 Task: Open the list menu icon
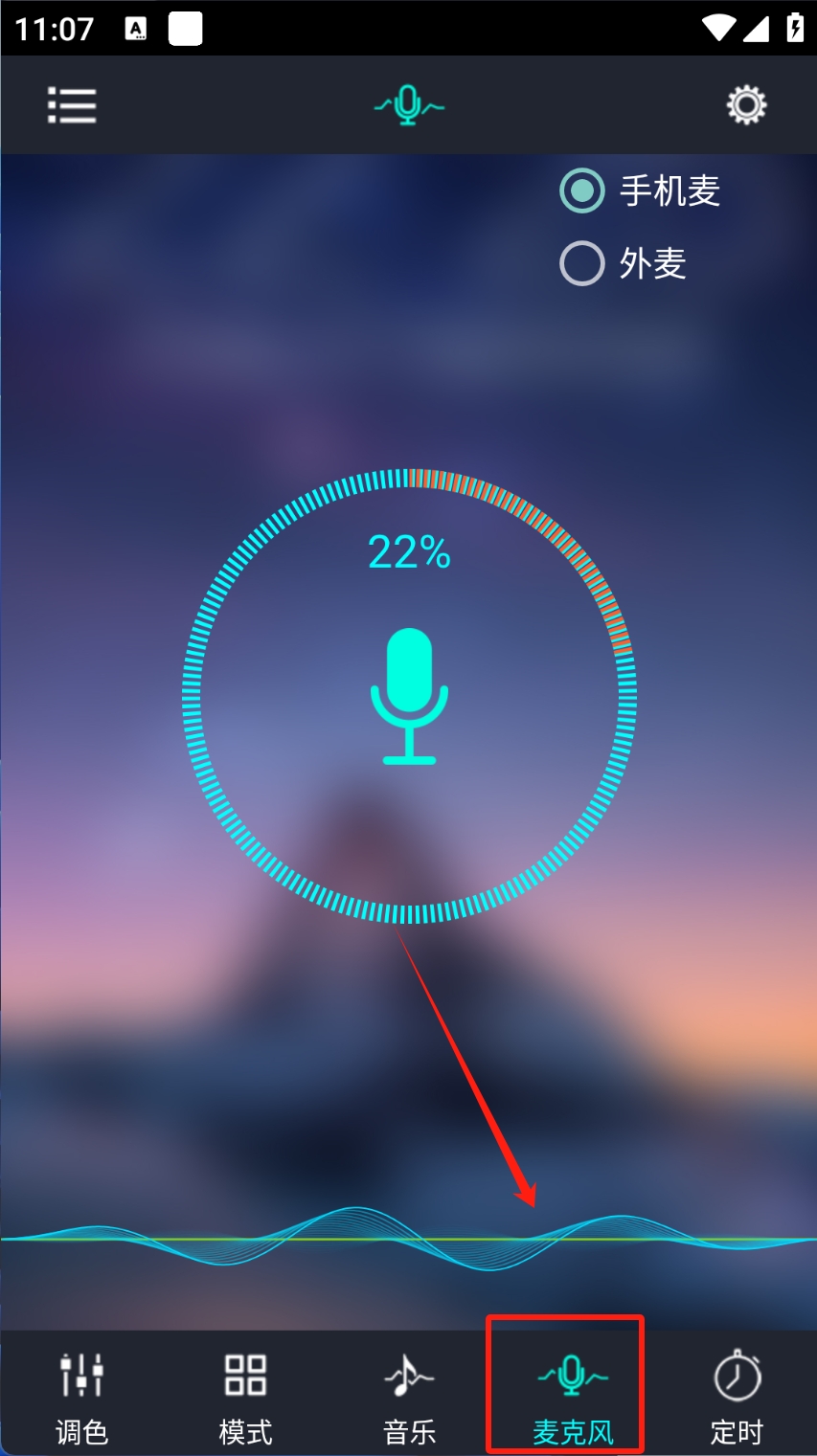(72, 105)
